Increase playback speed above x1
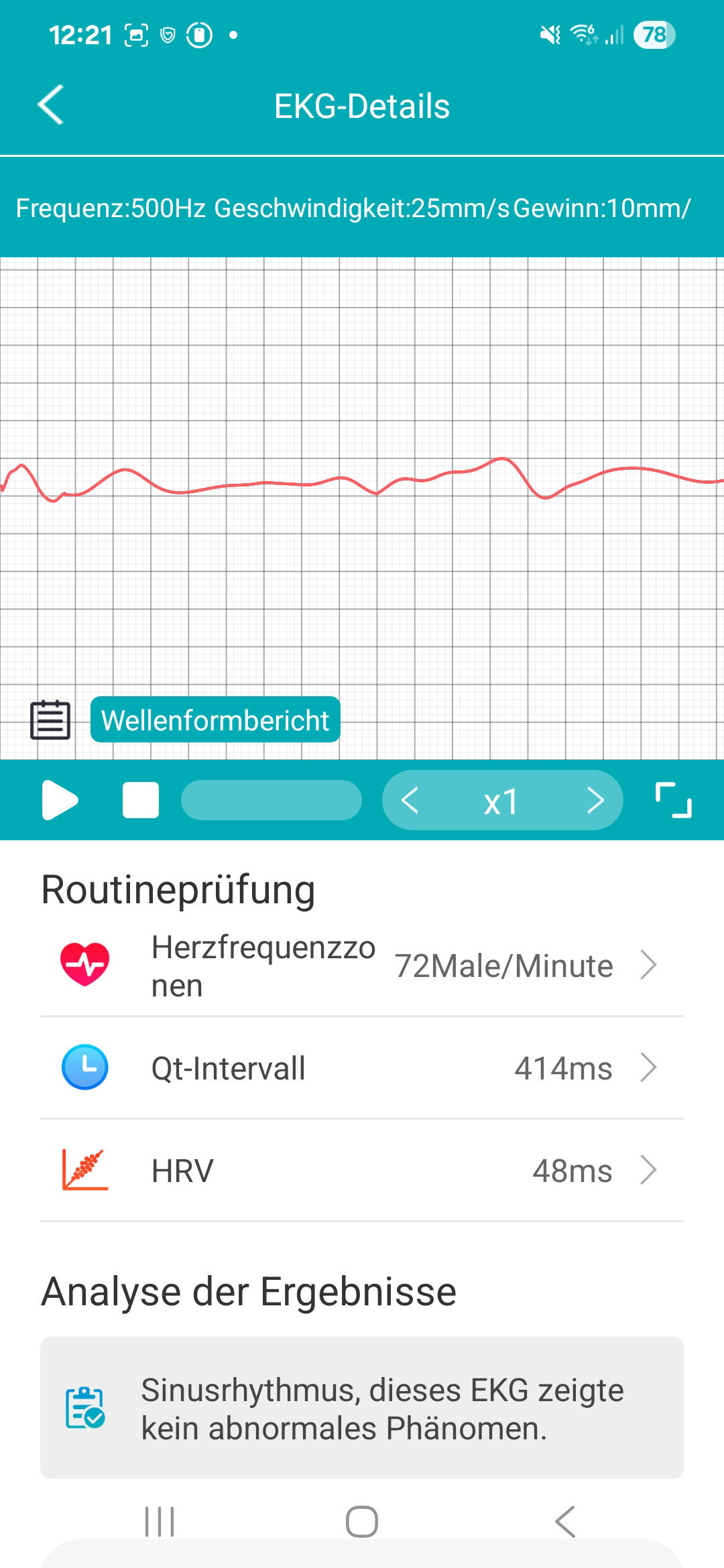Viewport: 724px width, 1568px height. tap(595, 800)
